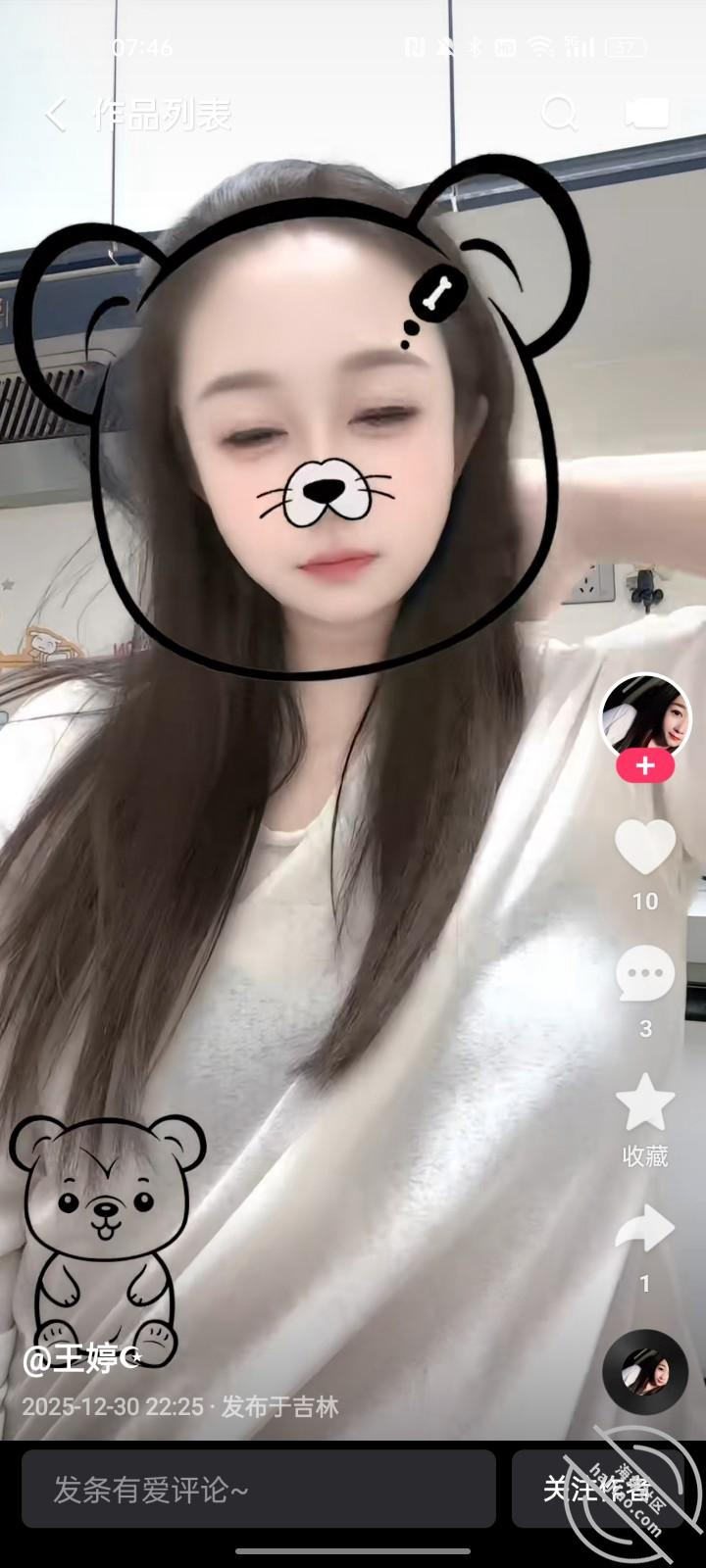
Task: Save the video via 收藏 star
Action: (x=645, y=1102)
